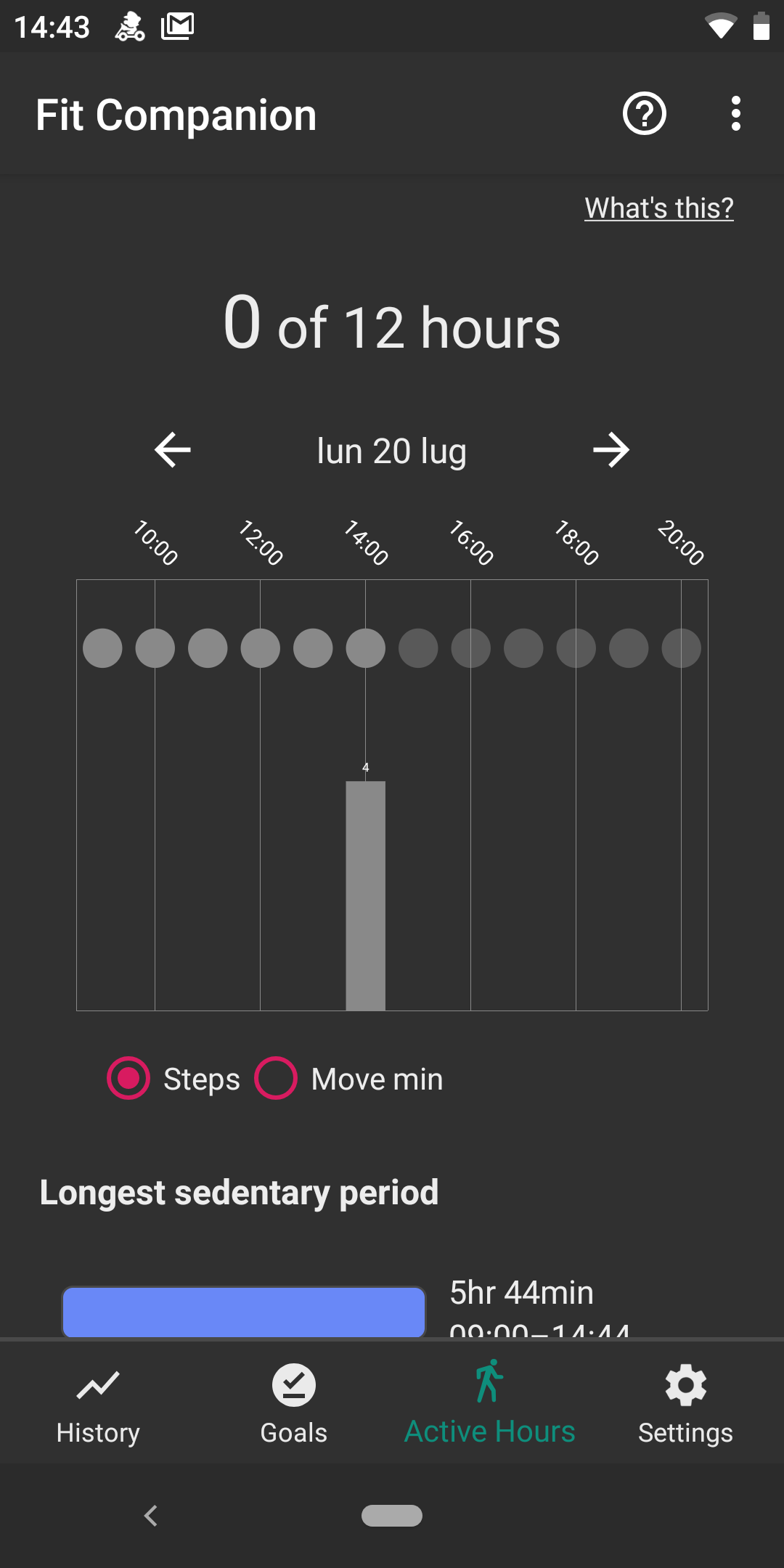Tap the home pill at the bottom

pyautogui.click(x=392, y=1516)
